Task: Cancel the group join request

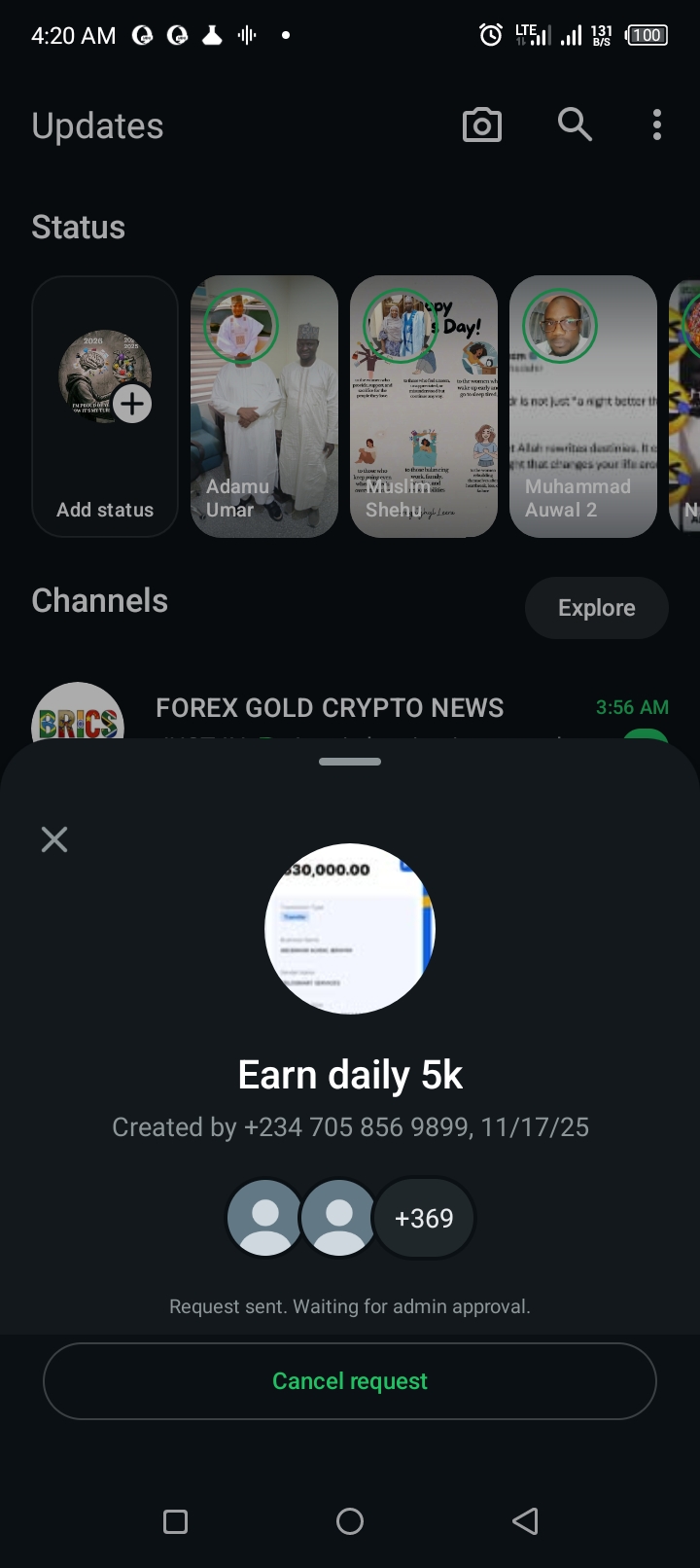Action: point(350,1381)
